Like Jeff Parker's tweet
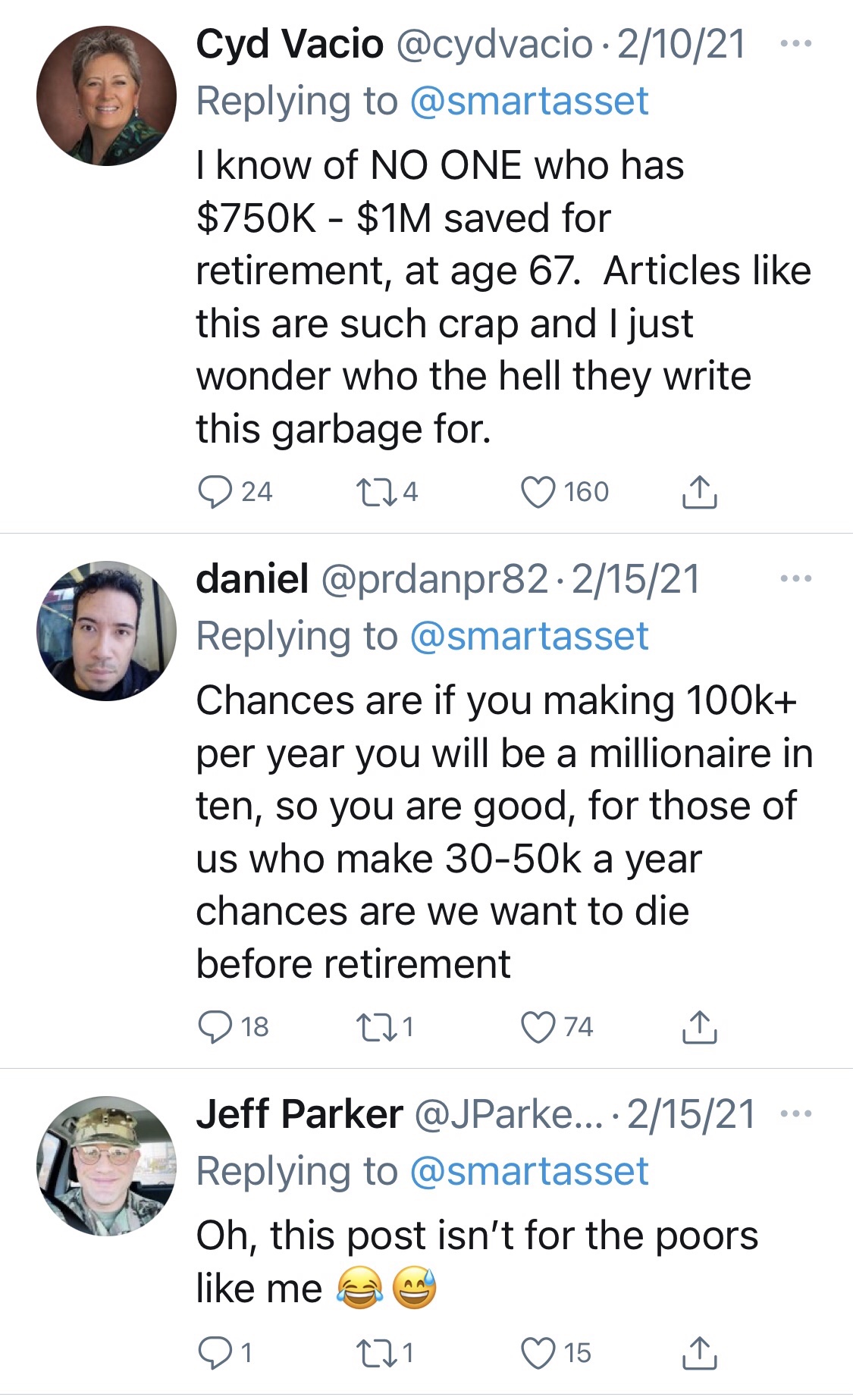The height and width of the screenshot is (1400, 853). tap(538, 1353)
